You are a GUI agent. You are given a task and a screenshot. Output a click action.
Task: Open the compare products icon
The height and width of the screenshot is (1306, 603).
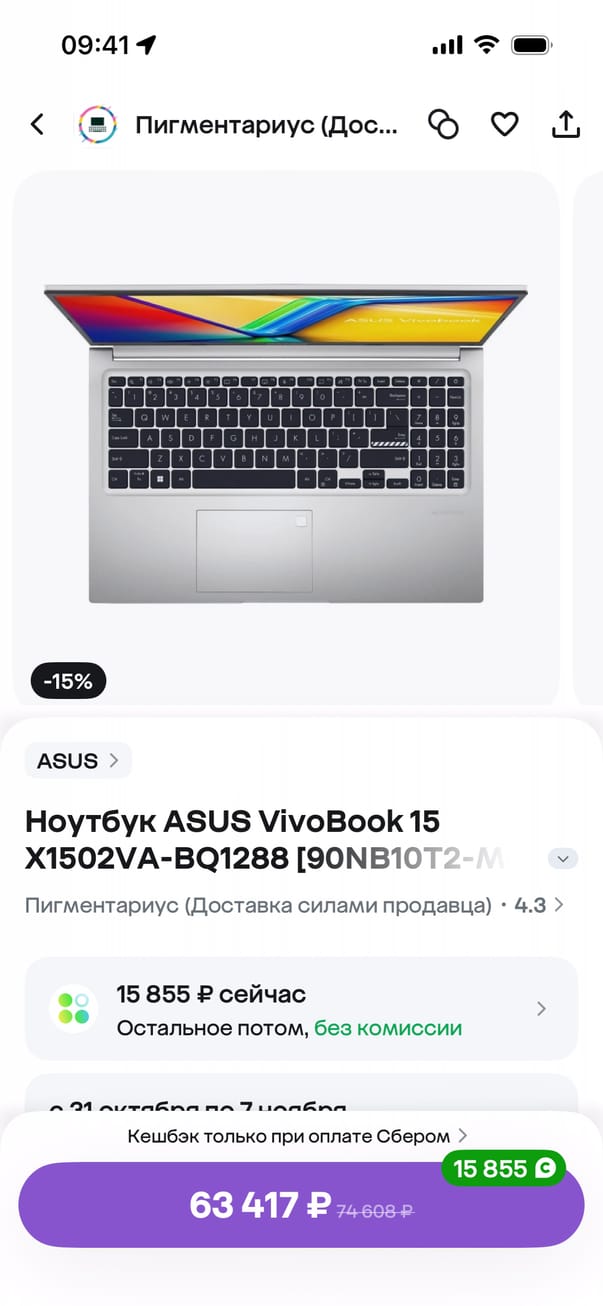point(443,125)
